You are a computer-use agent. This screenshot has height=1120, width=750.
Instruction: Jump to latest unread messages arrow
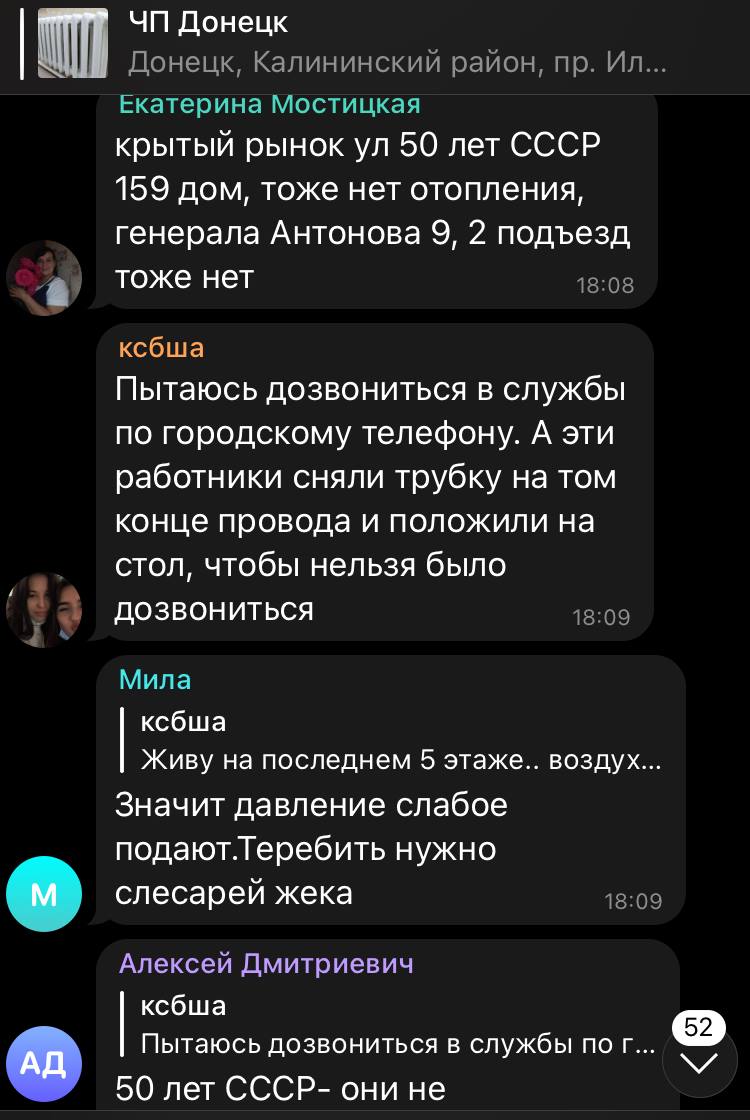tap(699, 1061)
